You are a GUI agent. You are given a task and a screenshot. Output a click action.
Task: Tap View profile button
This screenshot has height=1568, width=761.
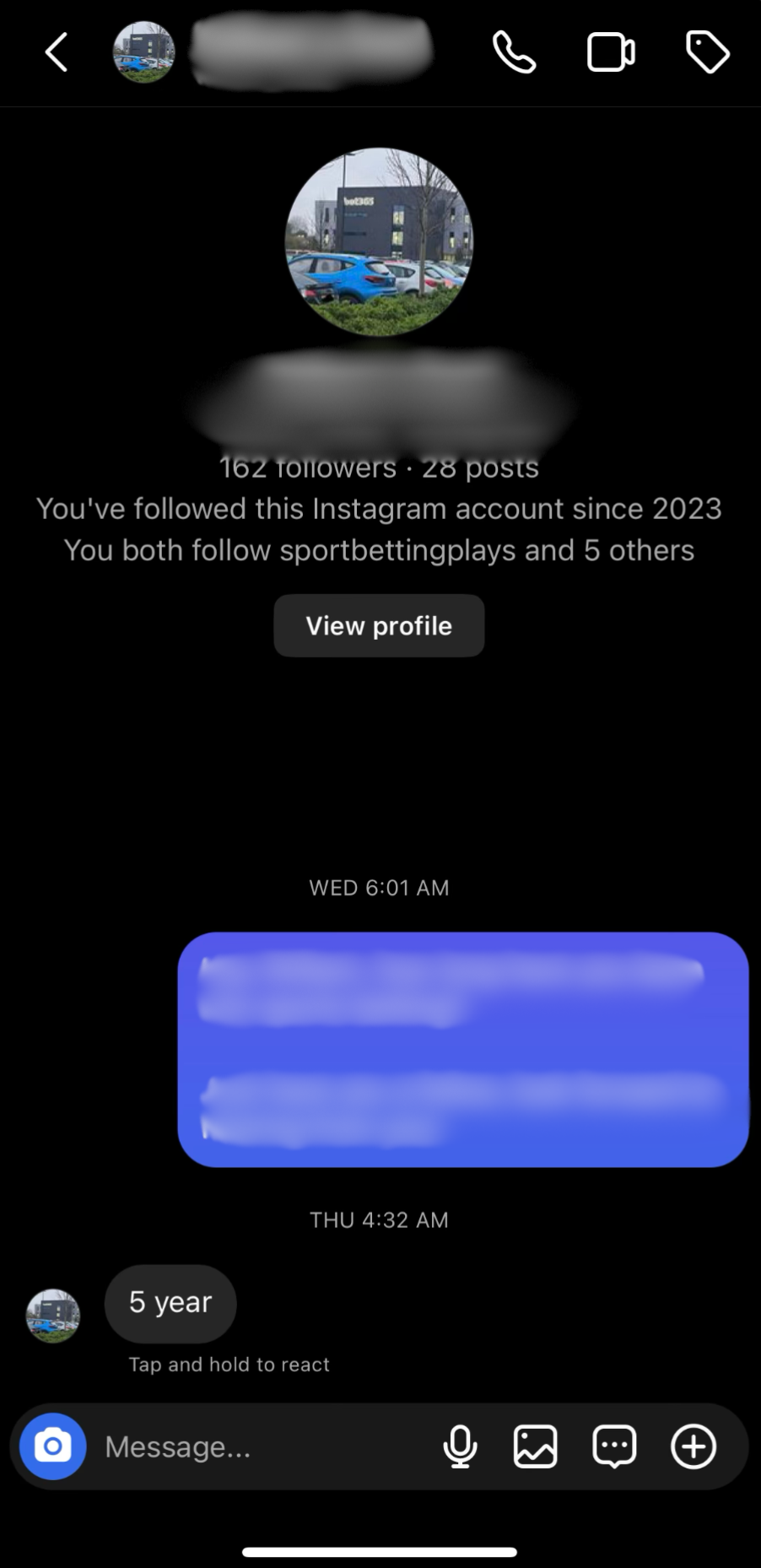379,625
